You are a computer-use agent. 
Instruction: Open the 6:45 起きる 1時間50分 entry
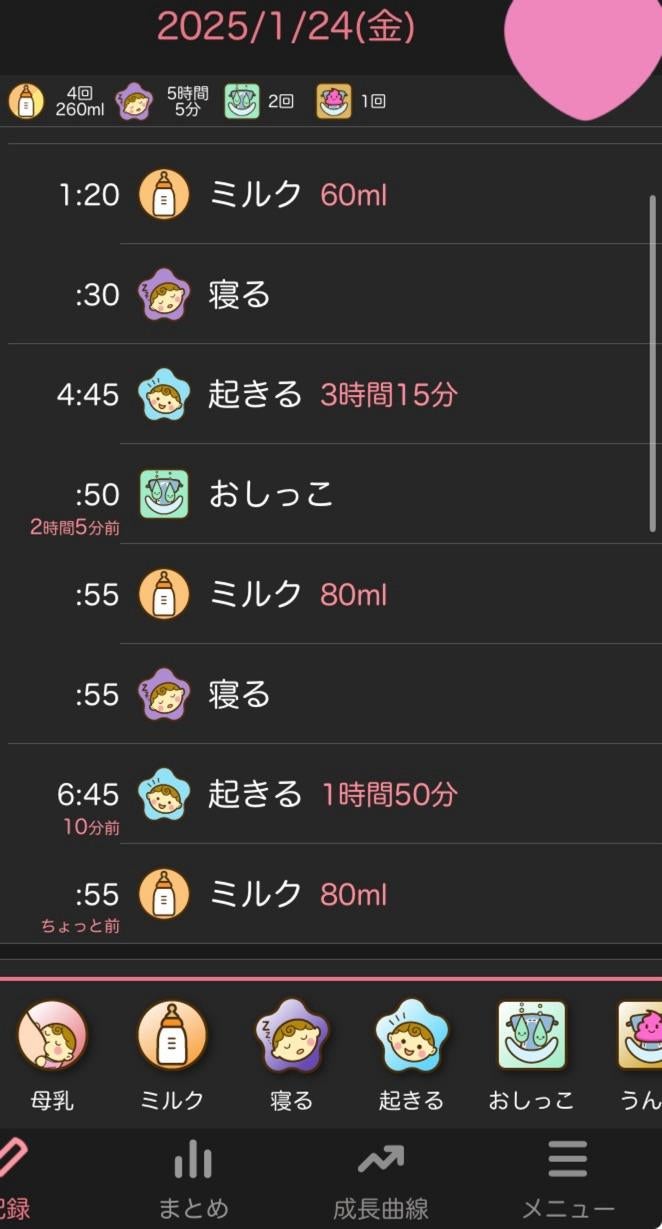[x=330, y=794]
